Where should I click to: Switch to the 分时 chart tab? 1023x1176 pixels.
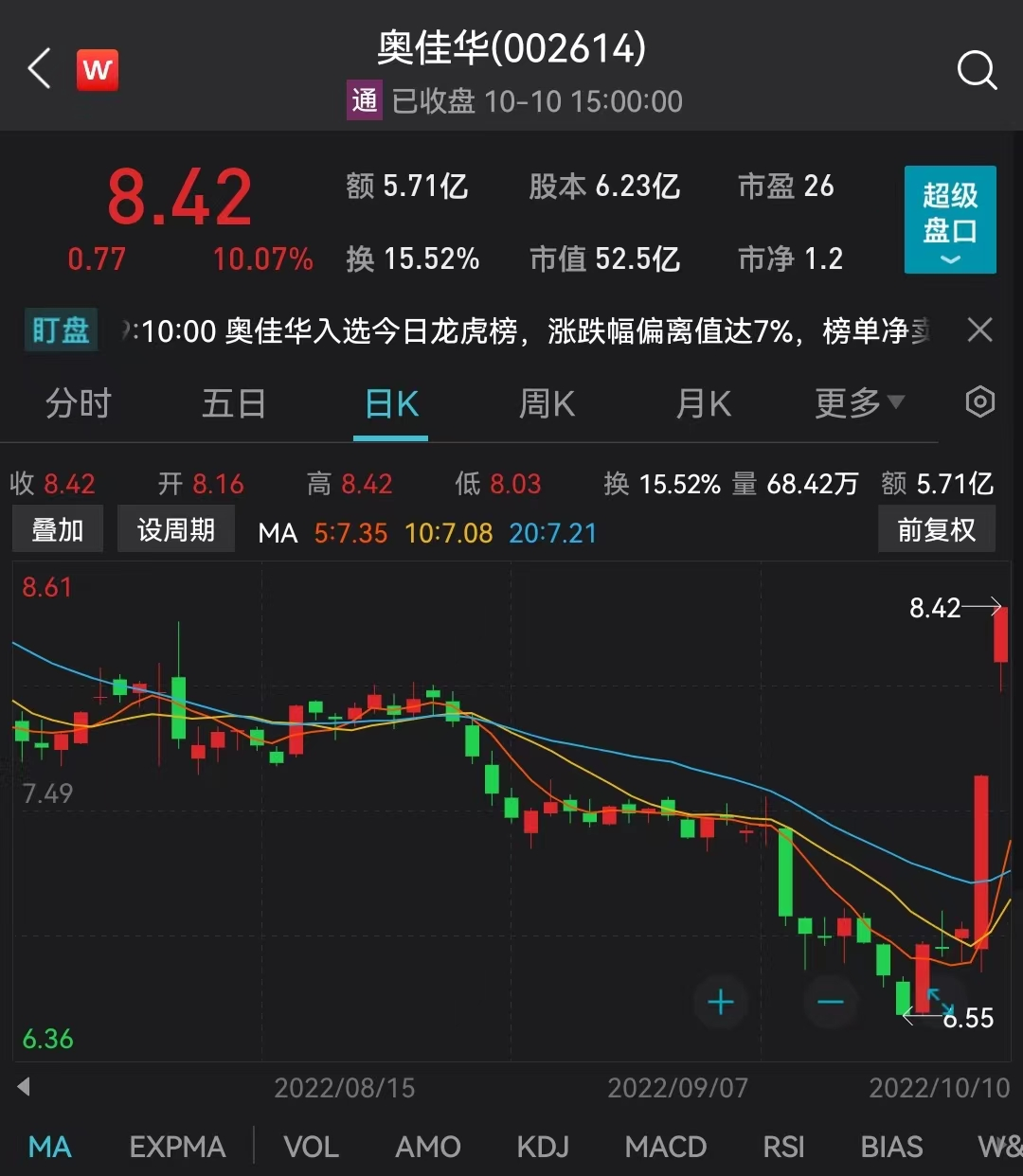(x=78, y=404)
